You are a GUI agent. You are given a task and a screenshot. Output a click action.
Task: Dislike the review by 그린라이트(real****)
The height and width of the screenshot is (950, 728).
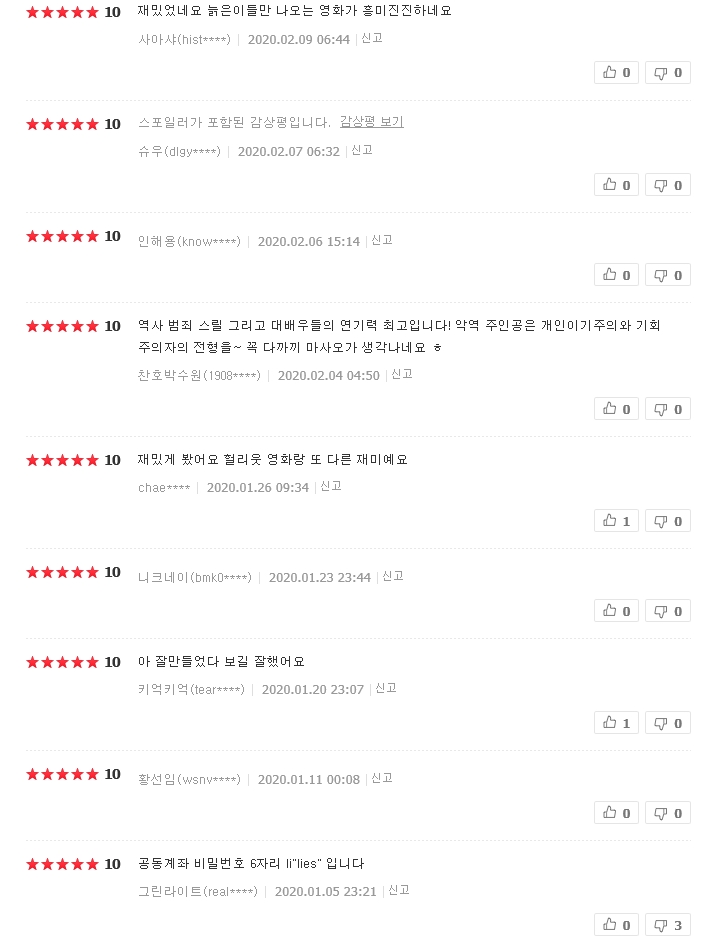point(667,925)
